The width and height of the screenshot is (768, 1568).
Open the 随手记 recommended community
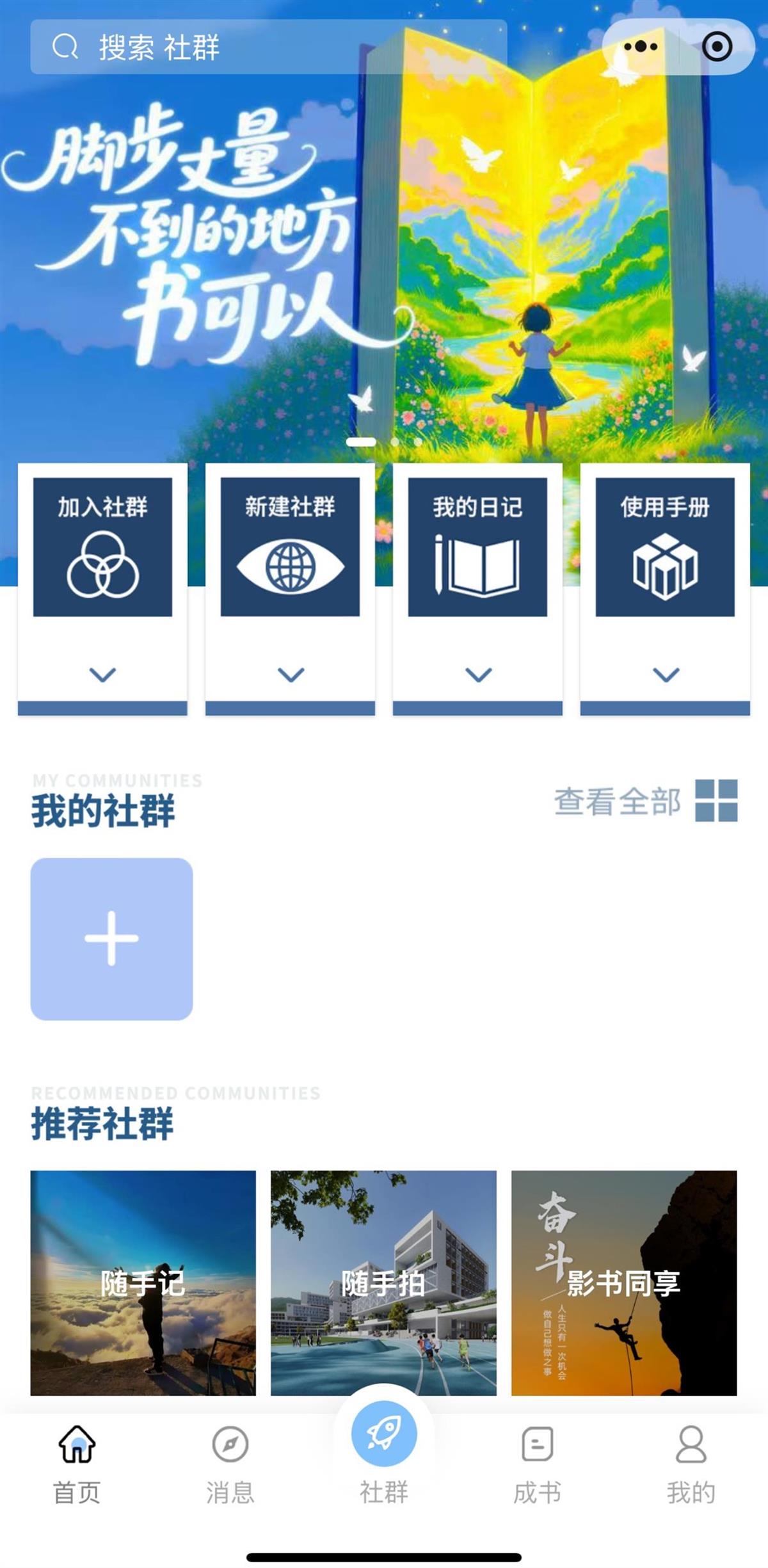(143, 1283)
